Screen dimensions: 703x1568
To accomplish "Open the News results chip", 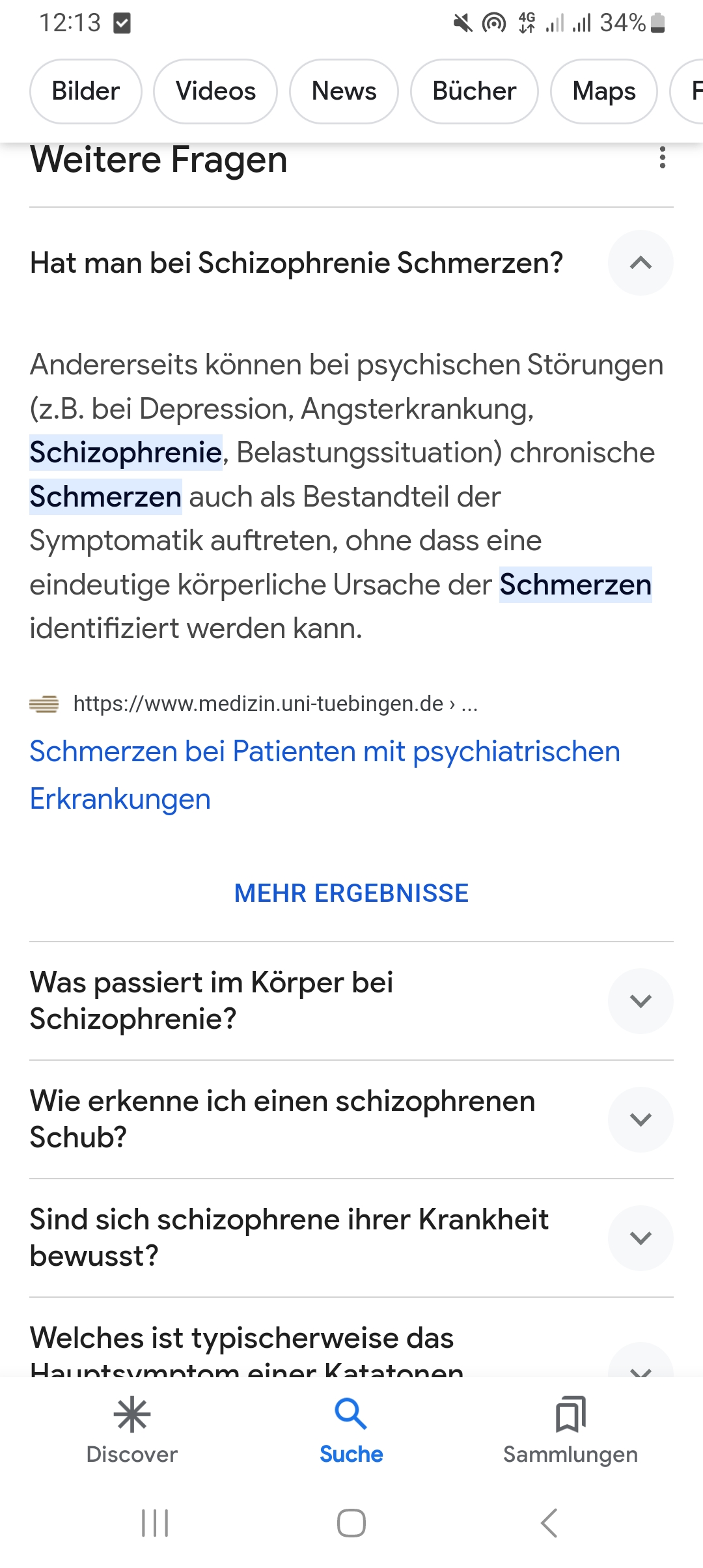I will (344, 91).
